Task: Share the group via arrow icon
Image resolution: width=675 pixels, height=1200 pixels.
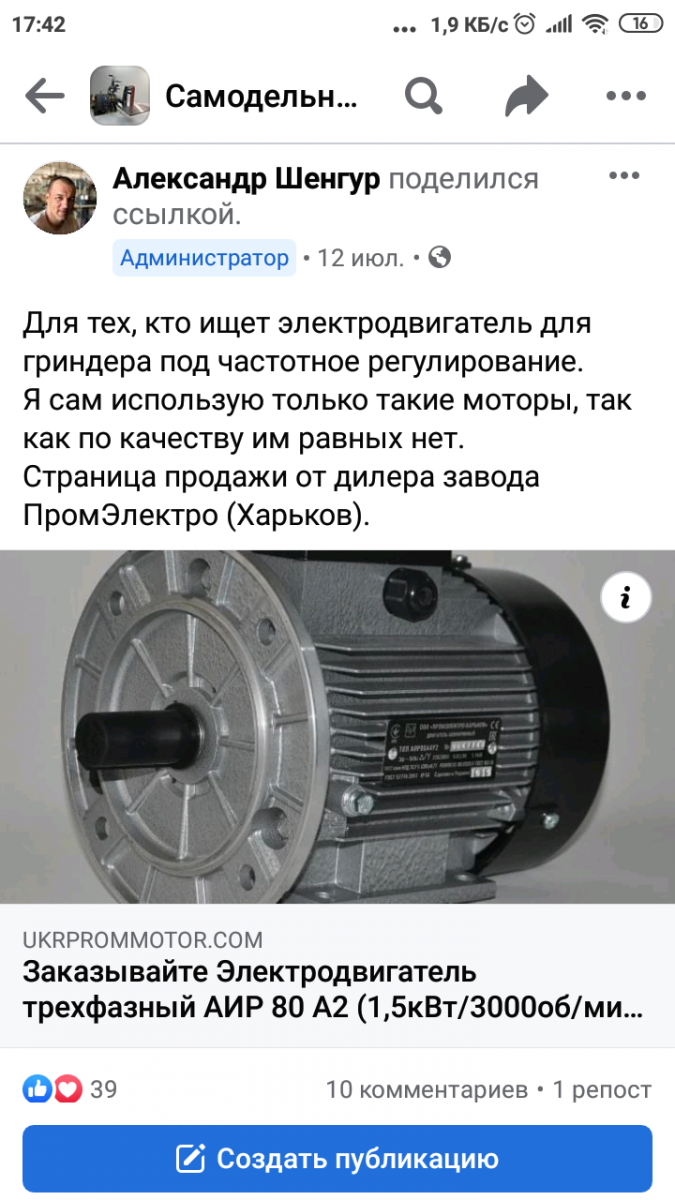Action: point(526,97)
